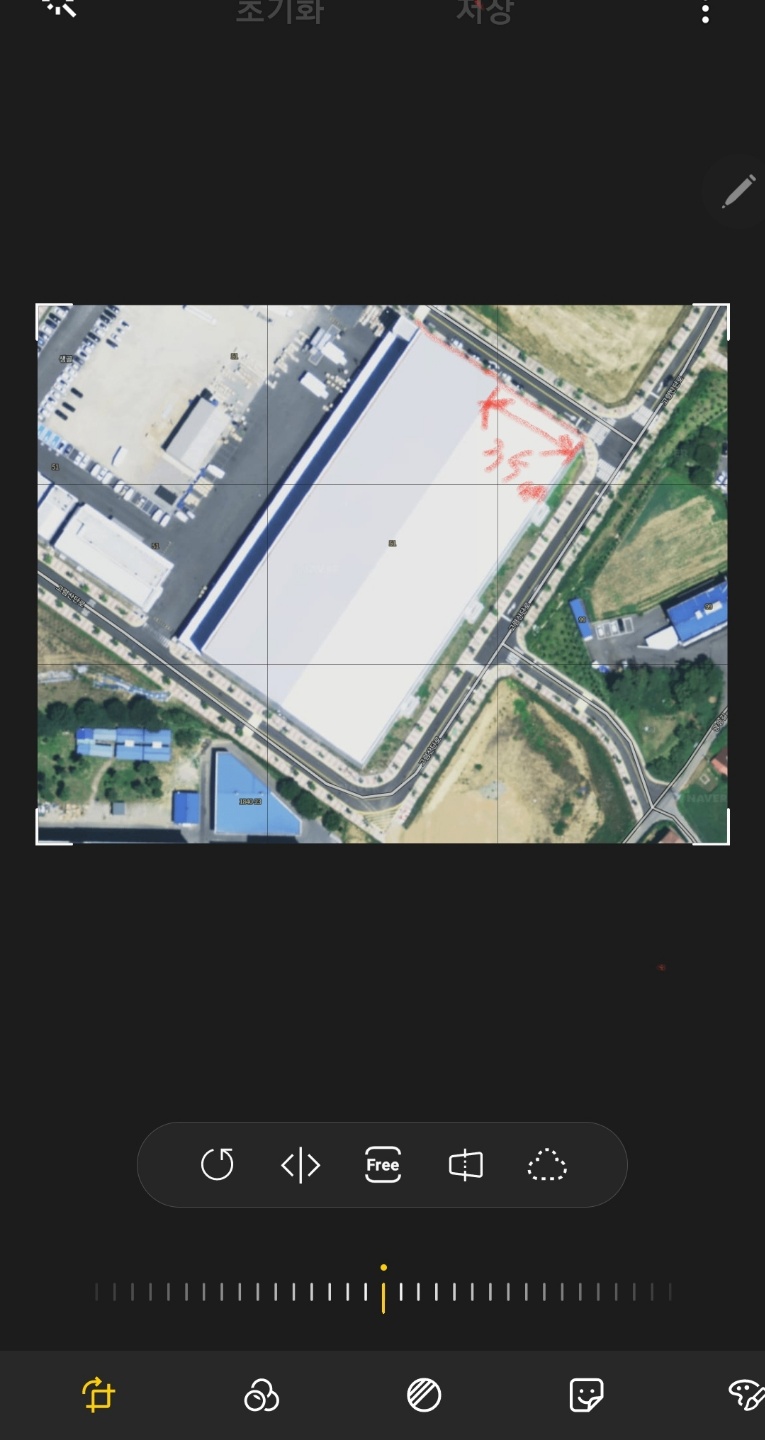Open the perspective adjustment tool
This screenshot has height=1440, width=765.
(466, 1165)
